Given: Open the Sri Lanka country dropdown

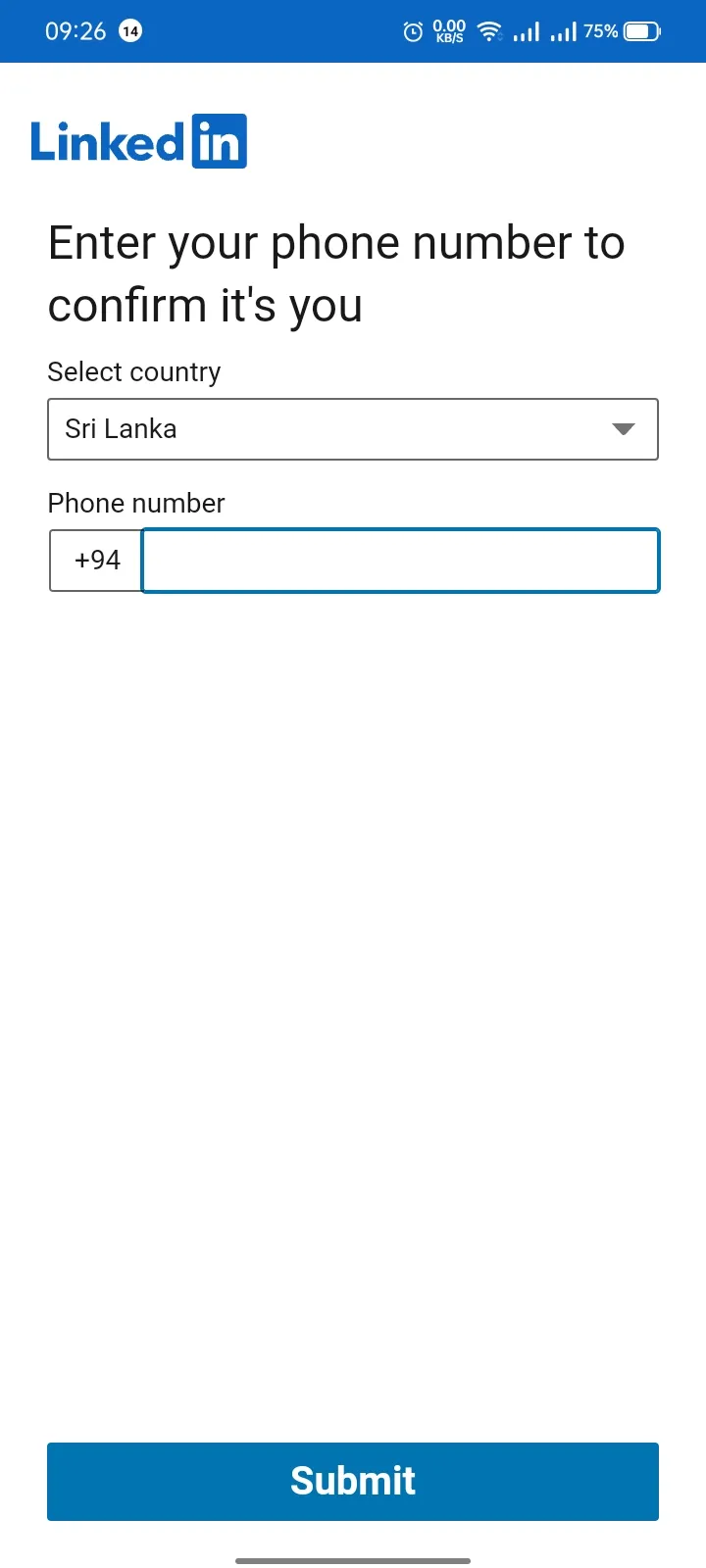Looking at the screenshot, I should coord(353,429).
